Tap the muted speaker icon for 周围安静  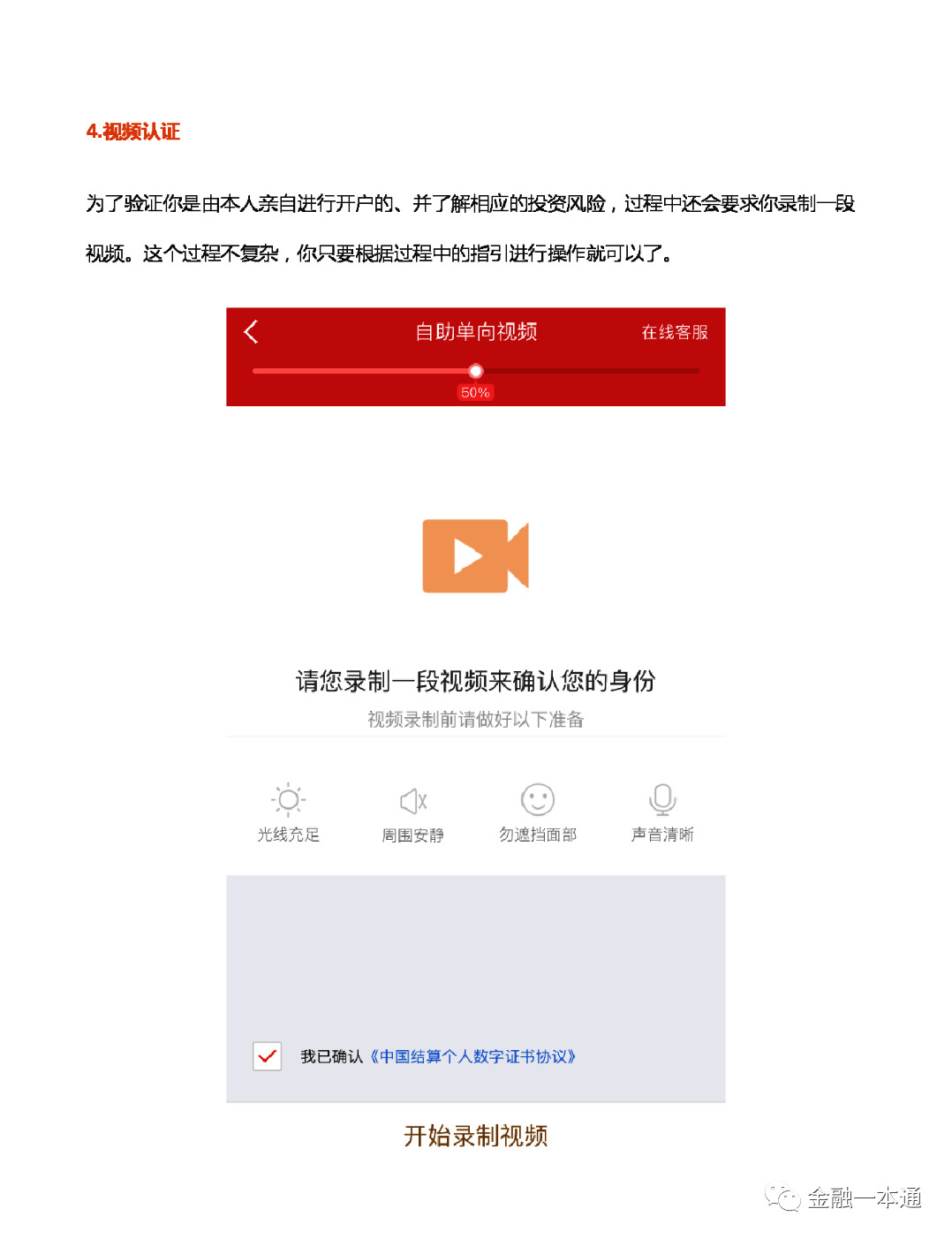tap(412, 800)
